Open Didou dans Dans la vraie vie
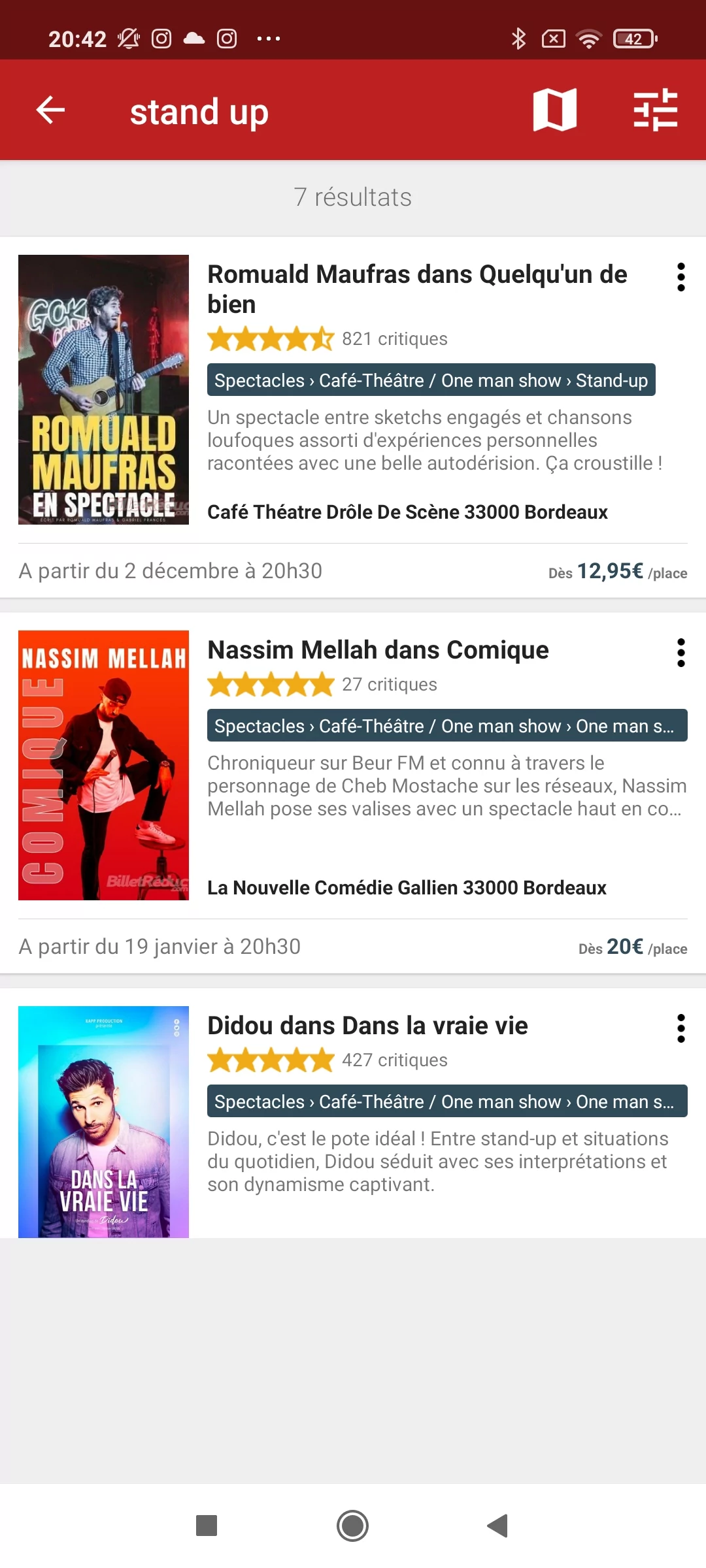The height and width of the screenshot is (1568, 706). [x=367, y=1026]
